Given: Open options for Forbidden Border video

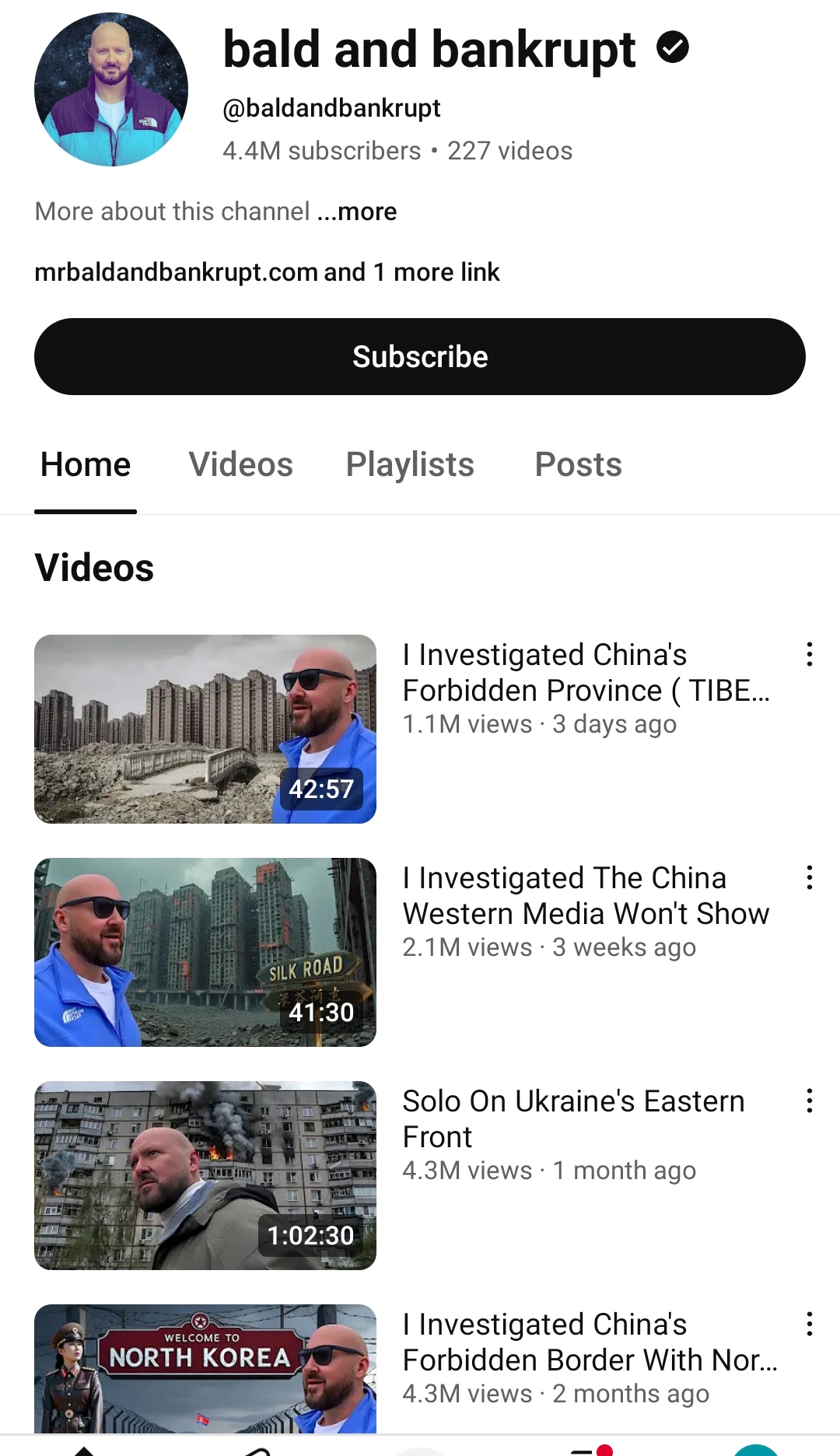Looking at the screenshot, I should coord(810,1324).
